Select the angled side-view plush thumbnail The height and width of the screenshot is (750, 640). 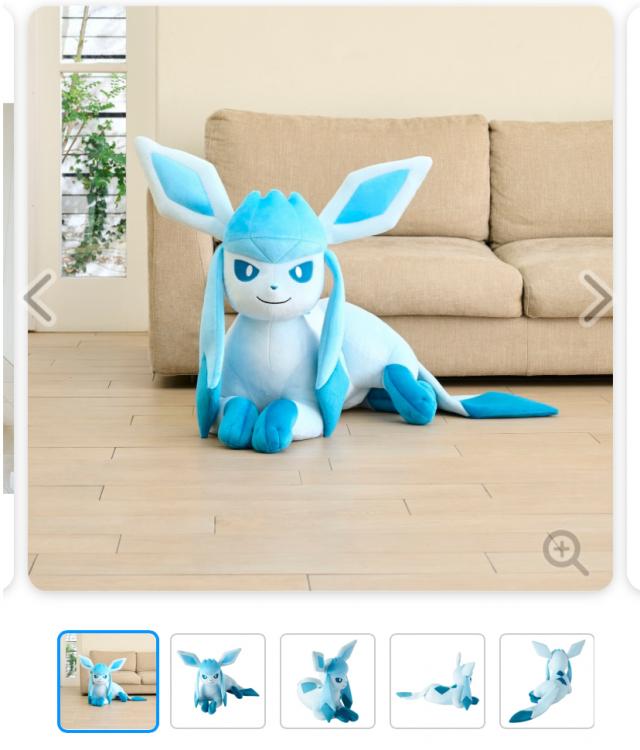click(327, 681)
